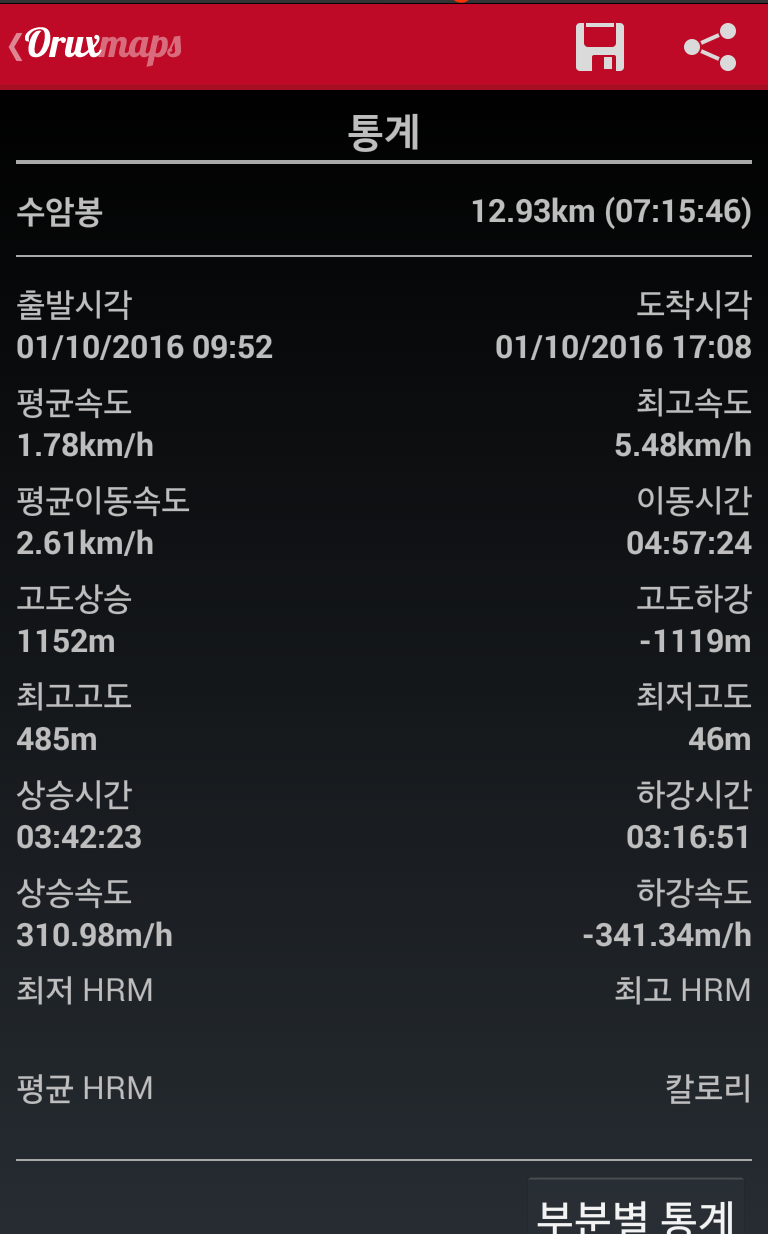
Task: Share the track statistics
Action: (710, 47)
